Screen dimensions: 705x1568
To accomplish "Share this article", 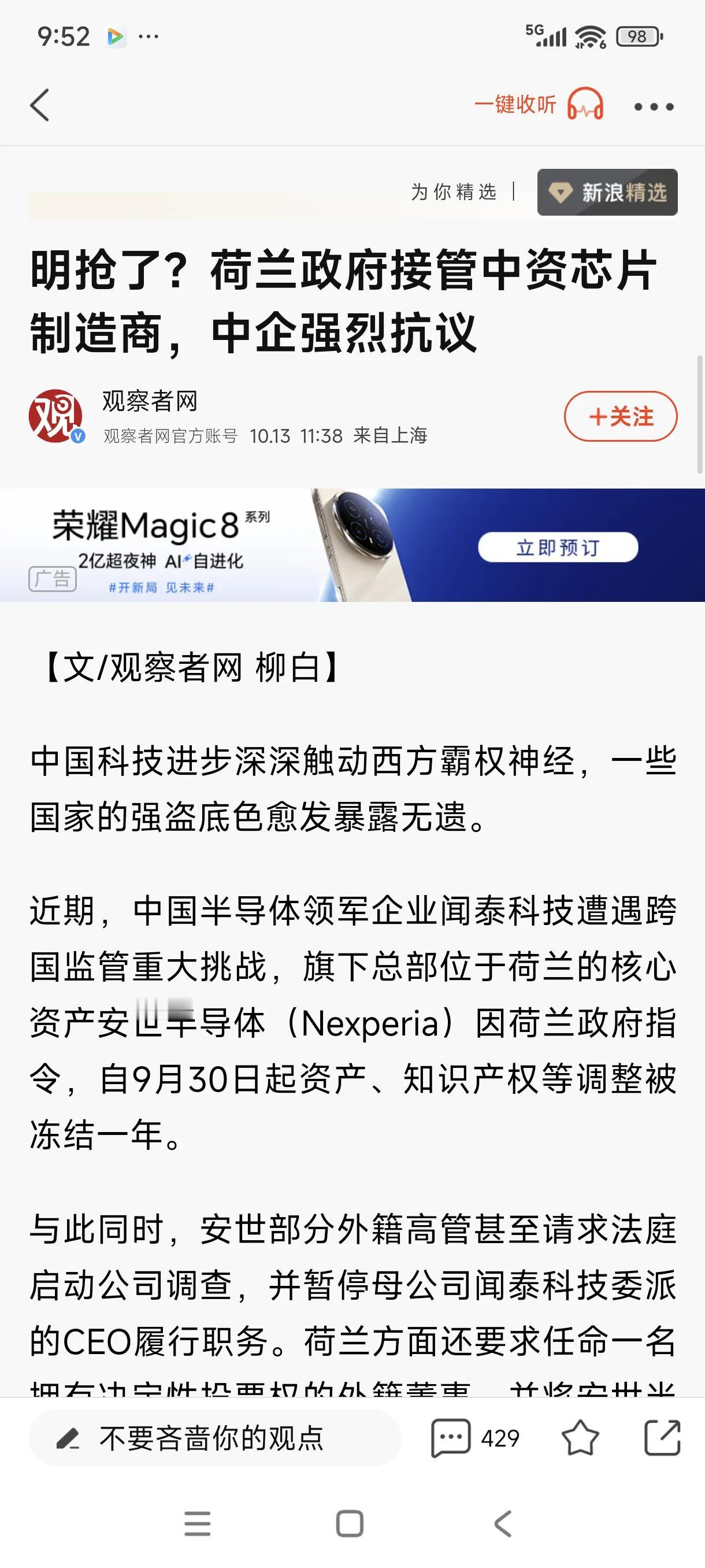I will tap(662, 1439).
